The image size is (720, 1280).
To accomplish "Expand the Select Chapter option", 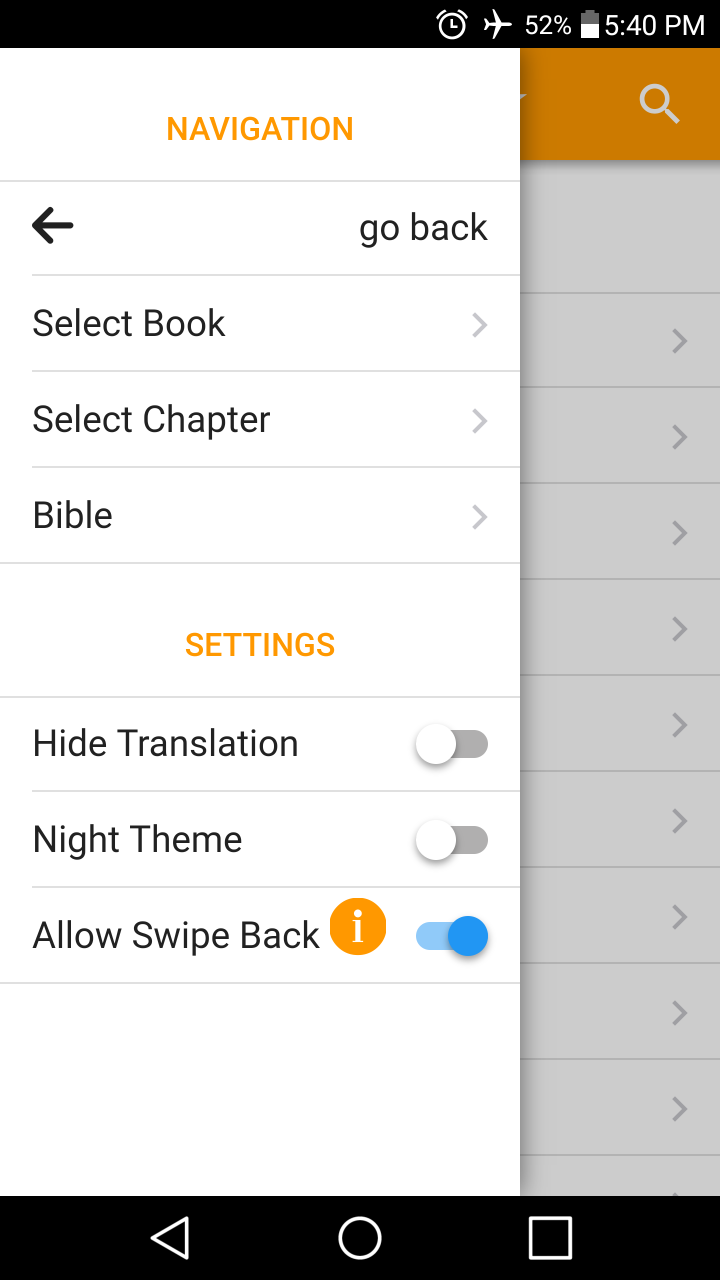I will point(479,421).
